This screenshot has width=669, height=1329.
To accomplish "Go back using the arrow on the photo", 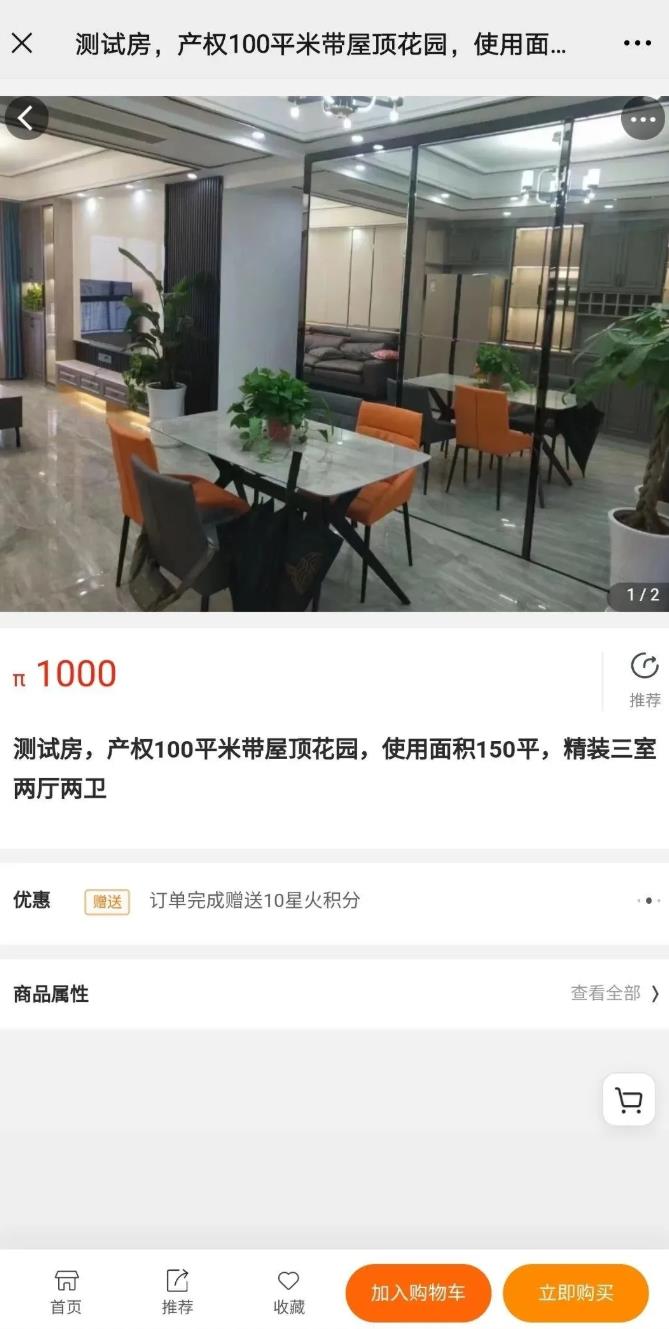I will (x=26, y=119).
